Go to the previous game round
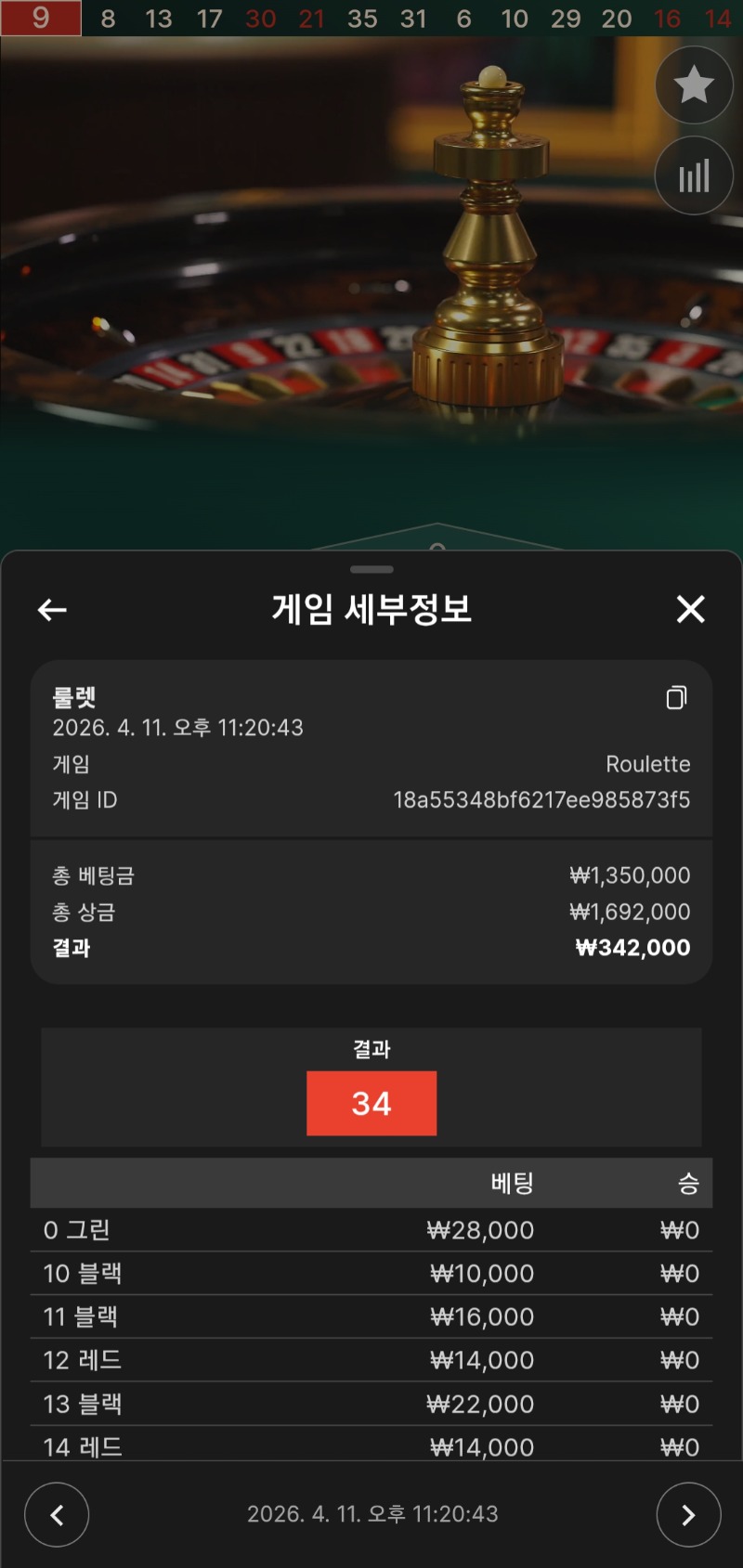The image size is (743, 1568). point(57,1515)
